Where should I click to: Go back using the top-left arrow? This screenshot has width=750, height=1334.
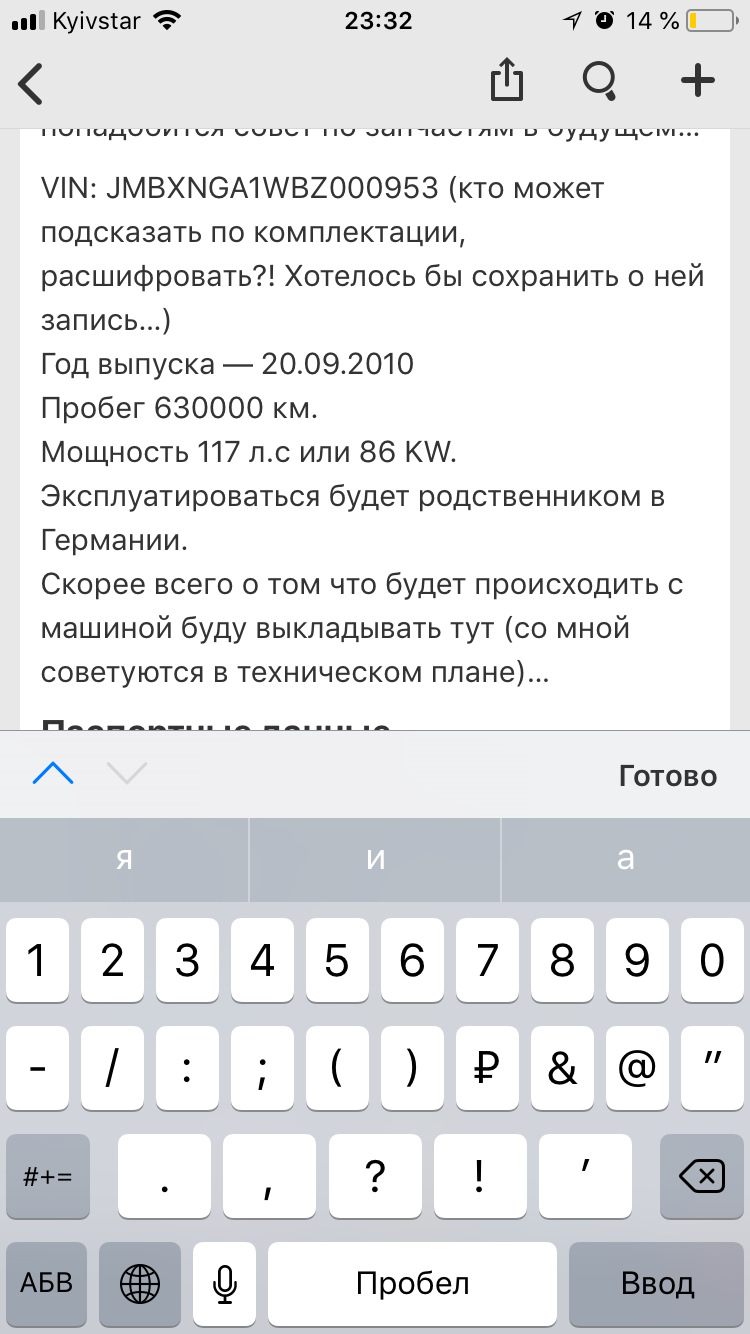click(x=32, y=82)
